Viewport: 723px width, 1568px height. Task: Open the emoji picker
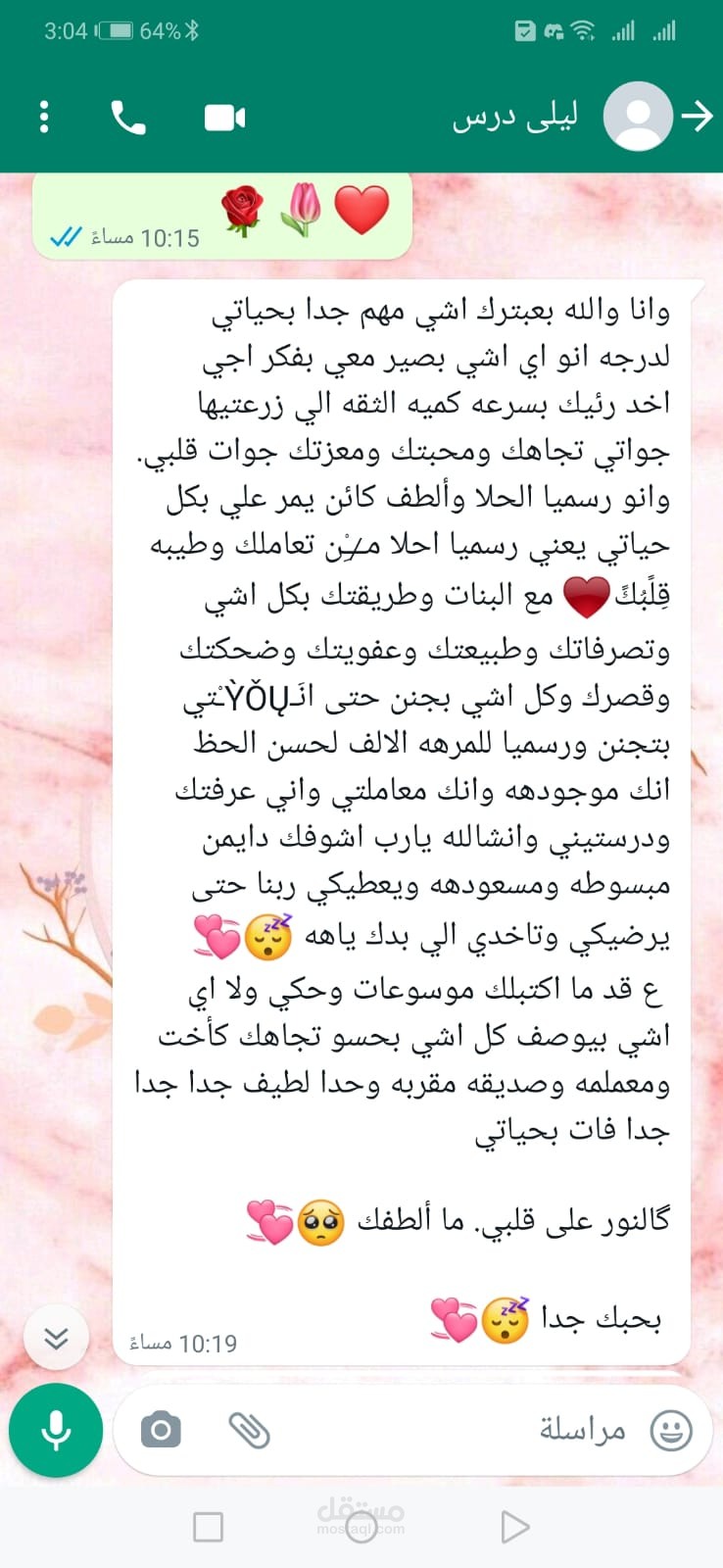[x=671, y=1430]
